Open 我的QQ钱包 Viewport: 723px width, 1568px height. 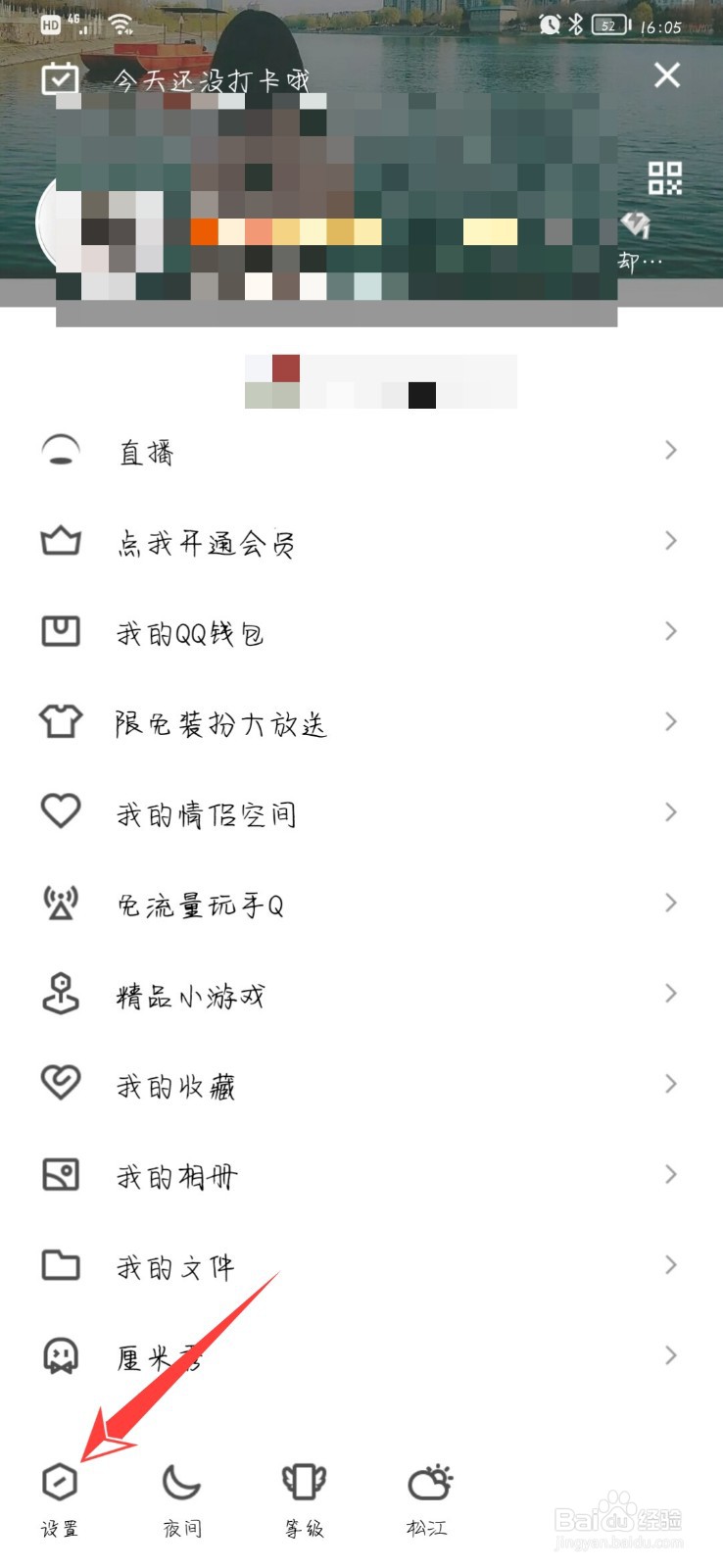(x=361, y=632)
